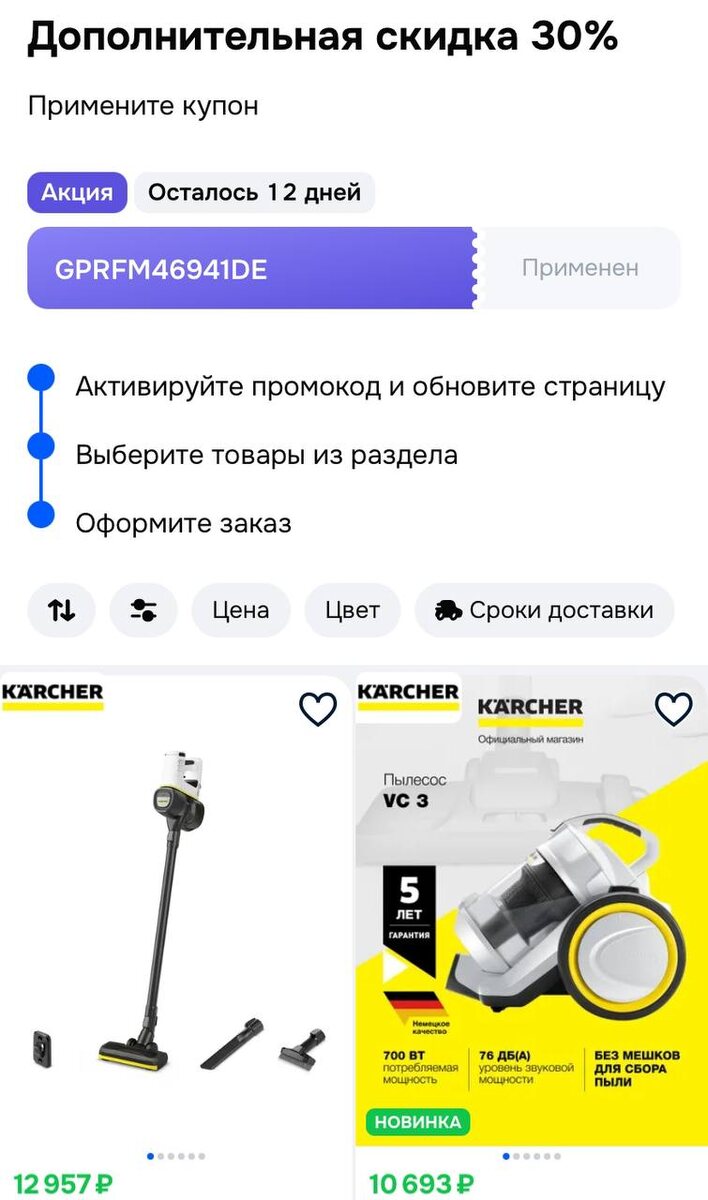Copy the promo code GPRFM46941DE
708x1200 pixels.
point(160,269)
